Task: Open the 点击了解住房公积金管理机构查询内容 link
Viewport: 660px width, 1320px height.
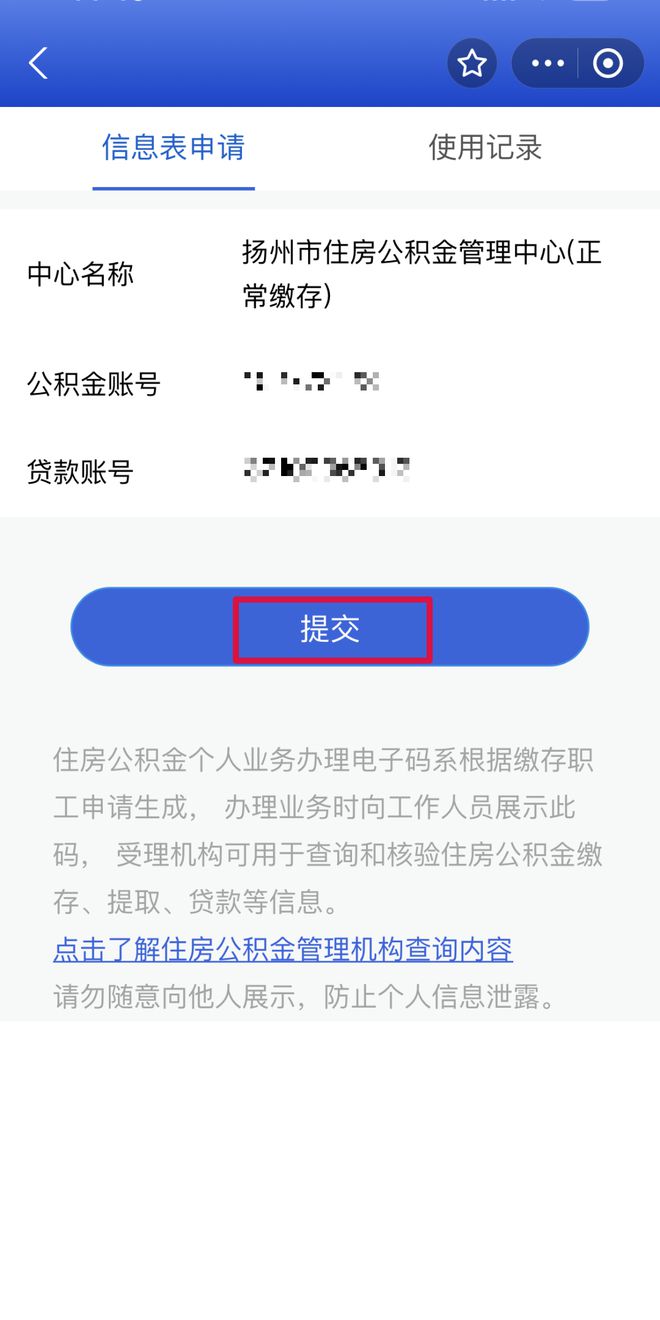Action: pos(283,949)
